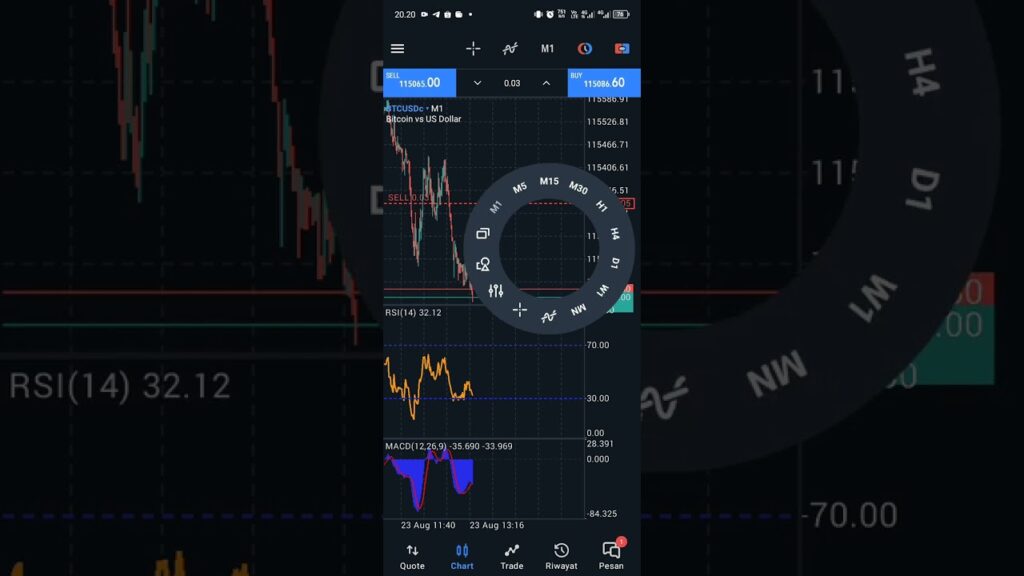1024x576 pixels.
Task: Select M30 on the radial menu
Action: pos(578,187)
